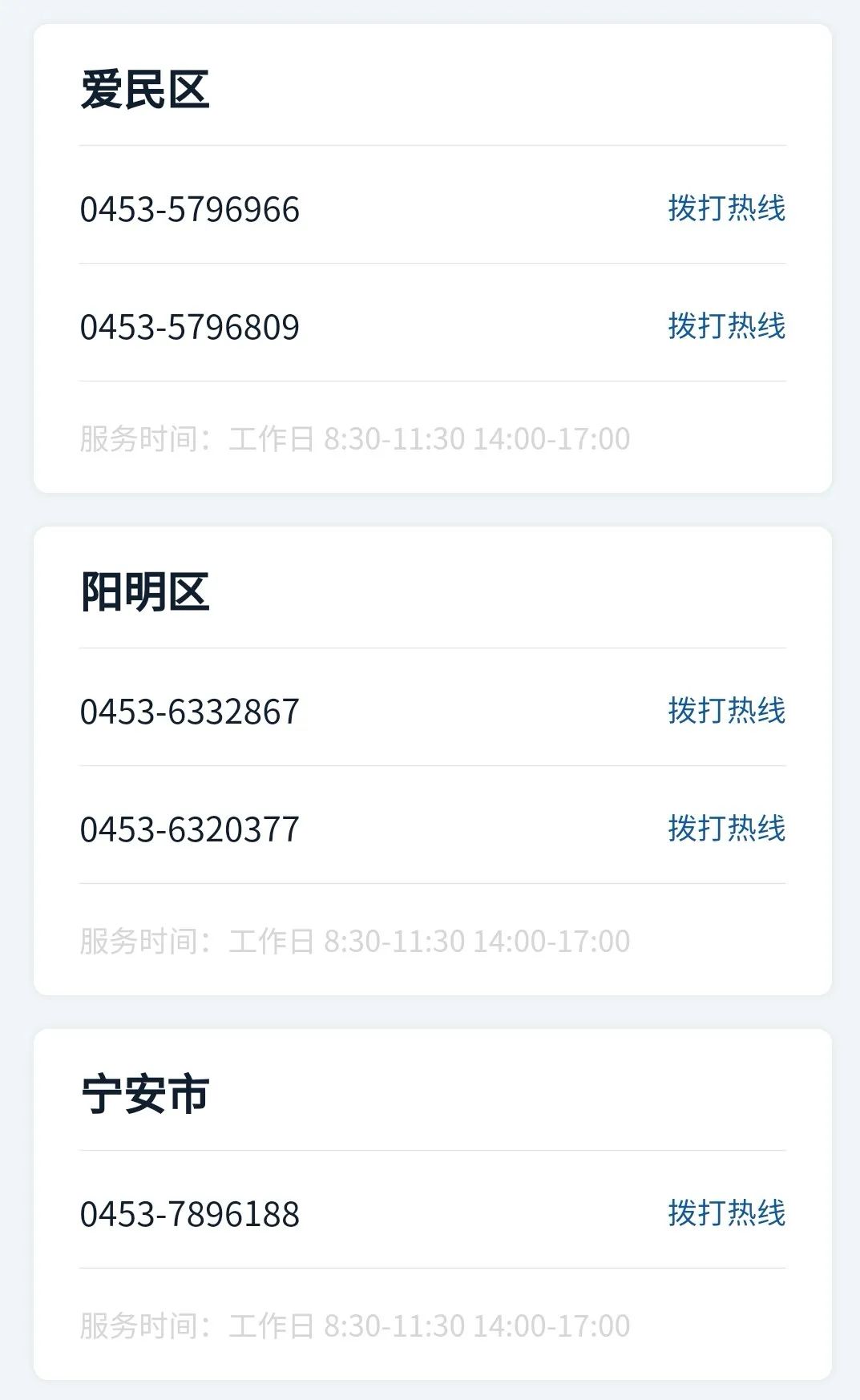This screenshot has height=1400, width=860.
Task: 打开爱民区信息卡片
Action: (x=430, y=256)
